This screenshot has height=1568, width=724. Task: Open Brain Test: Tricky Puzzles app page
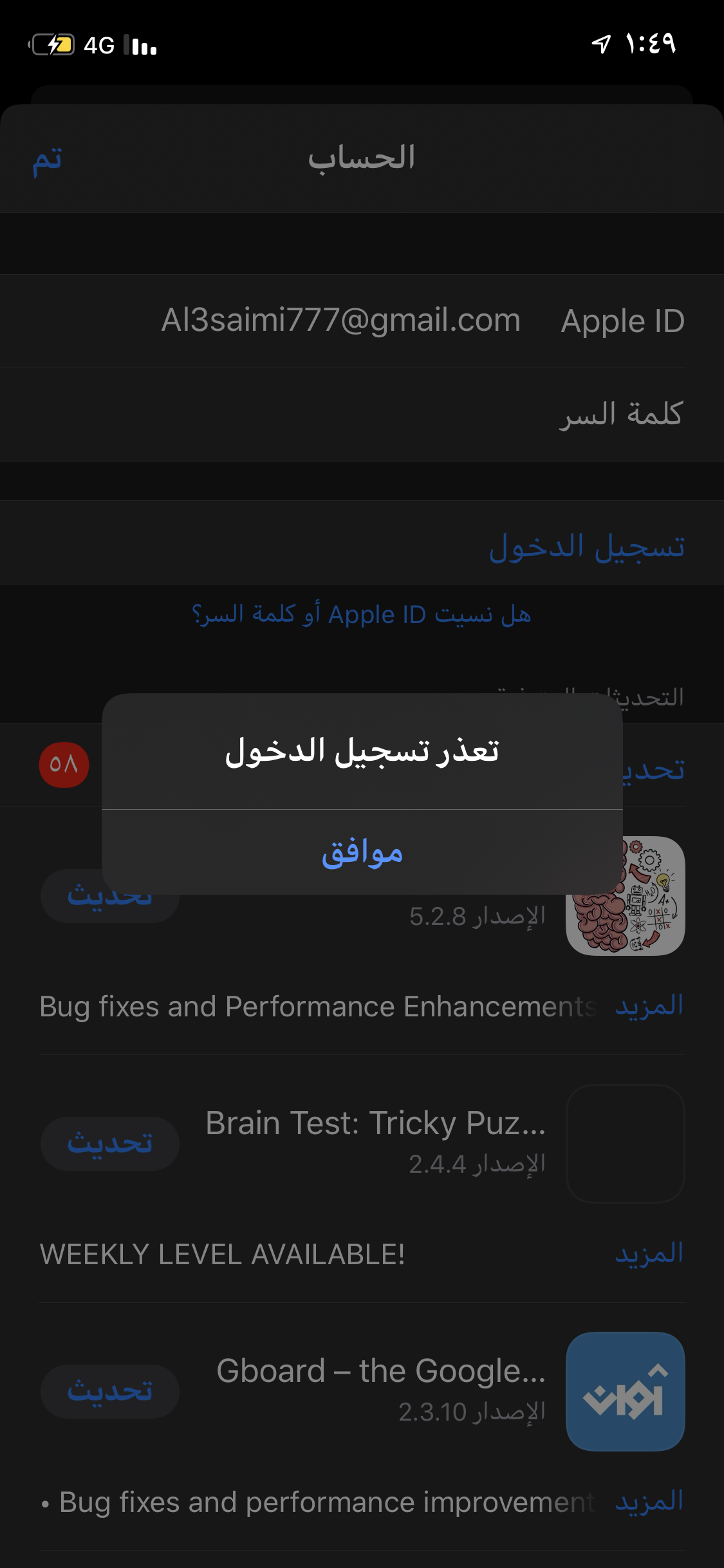(375, 1124)
